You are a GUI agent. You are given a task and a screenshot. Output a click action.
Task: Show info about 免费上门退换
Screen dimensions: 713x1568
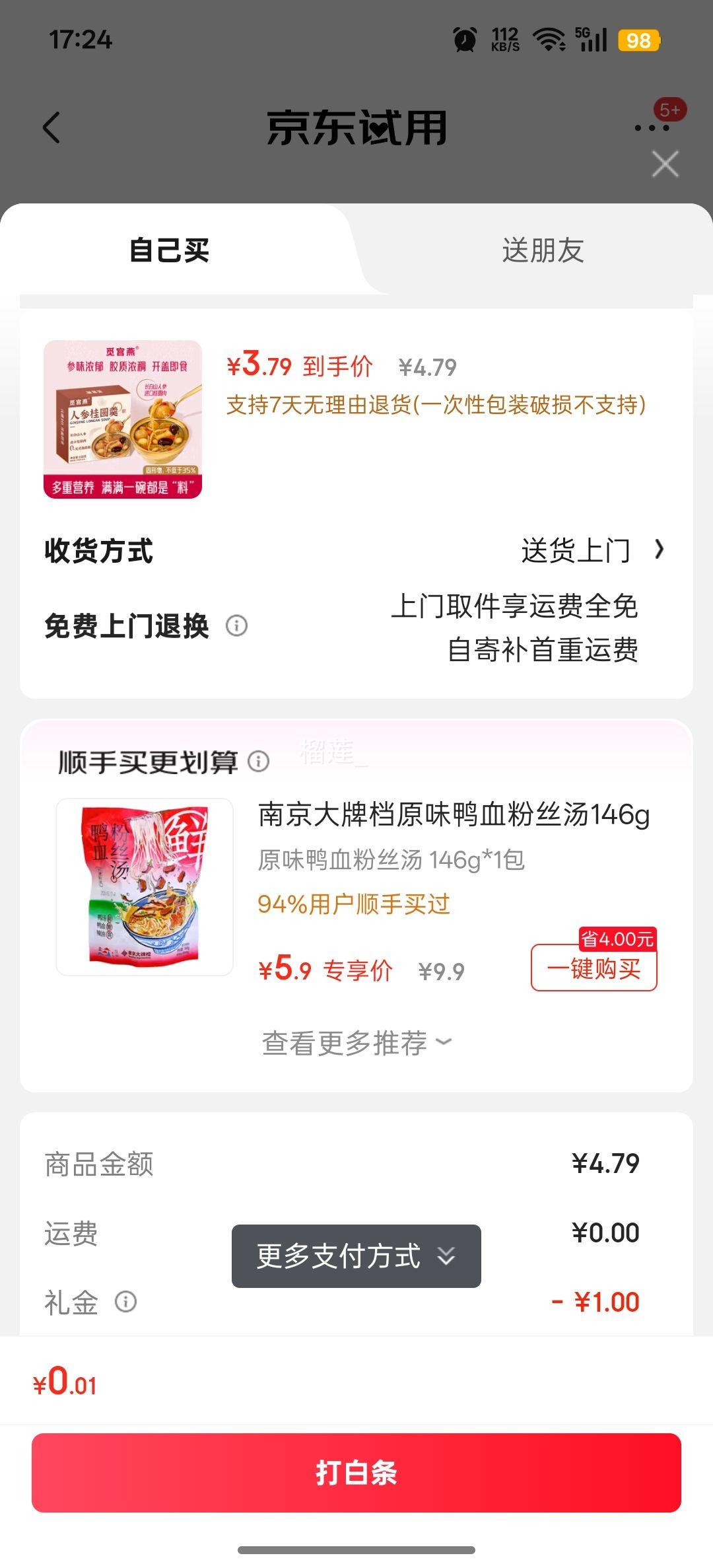pos(236,625)
